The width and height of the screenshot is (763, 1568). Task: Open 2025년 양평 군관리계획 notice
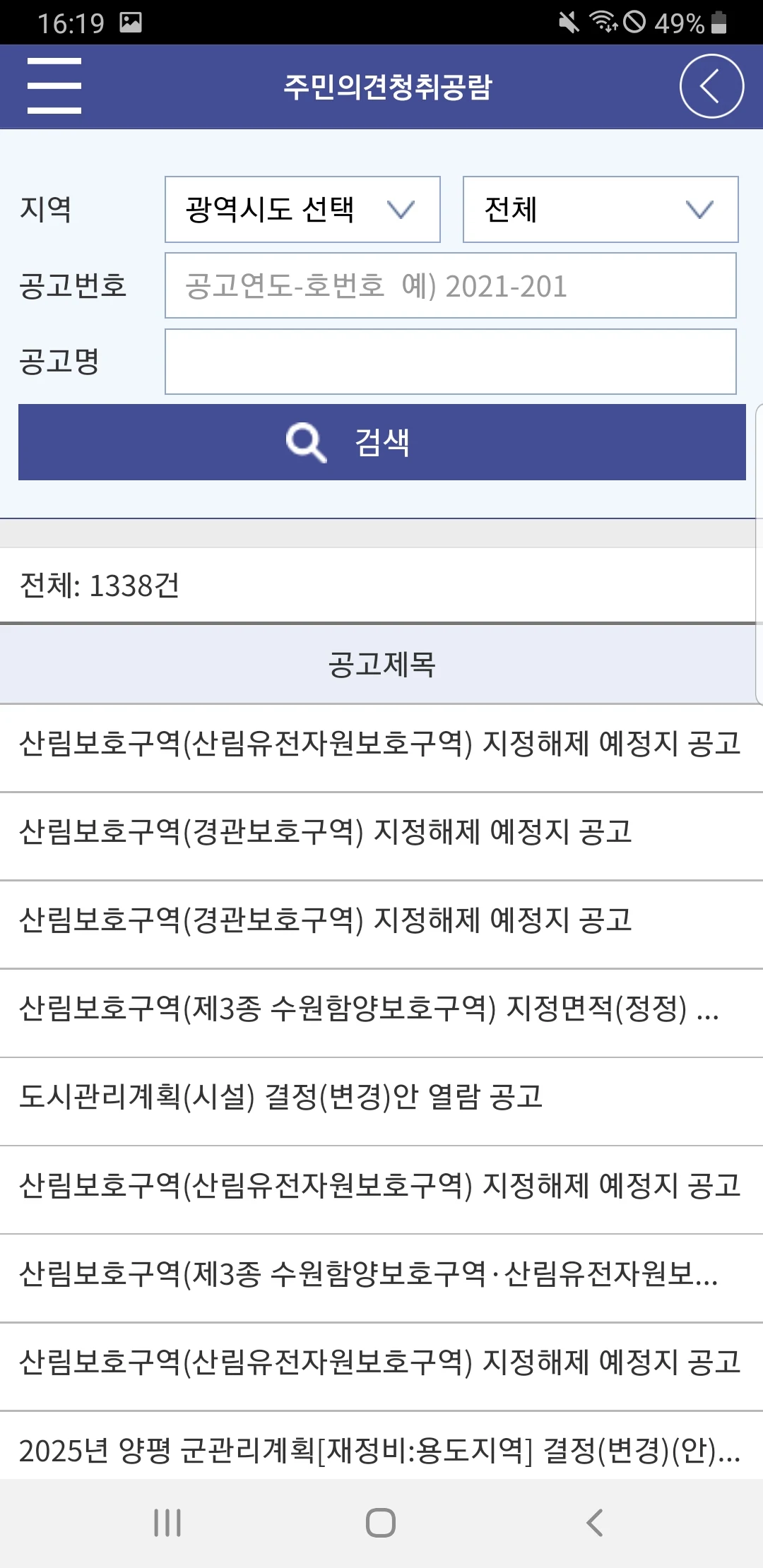pyautogui.click(x=381, y=1447)
